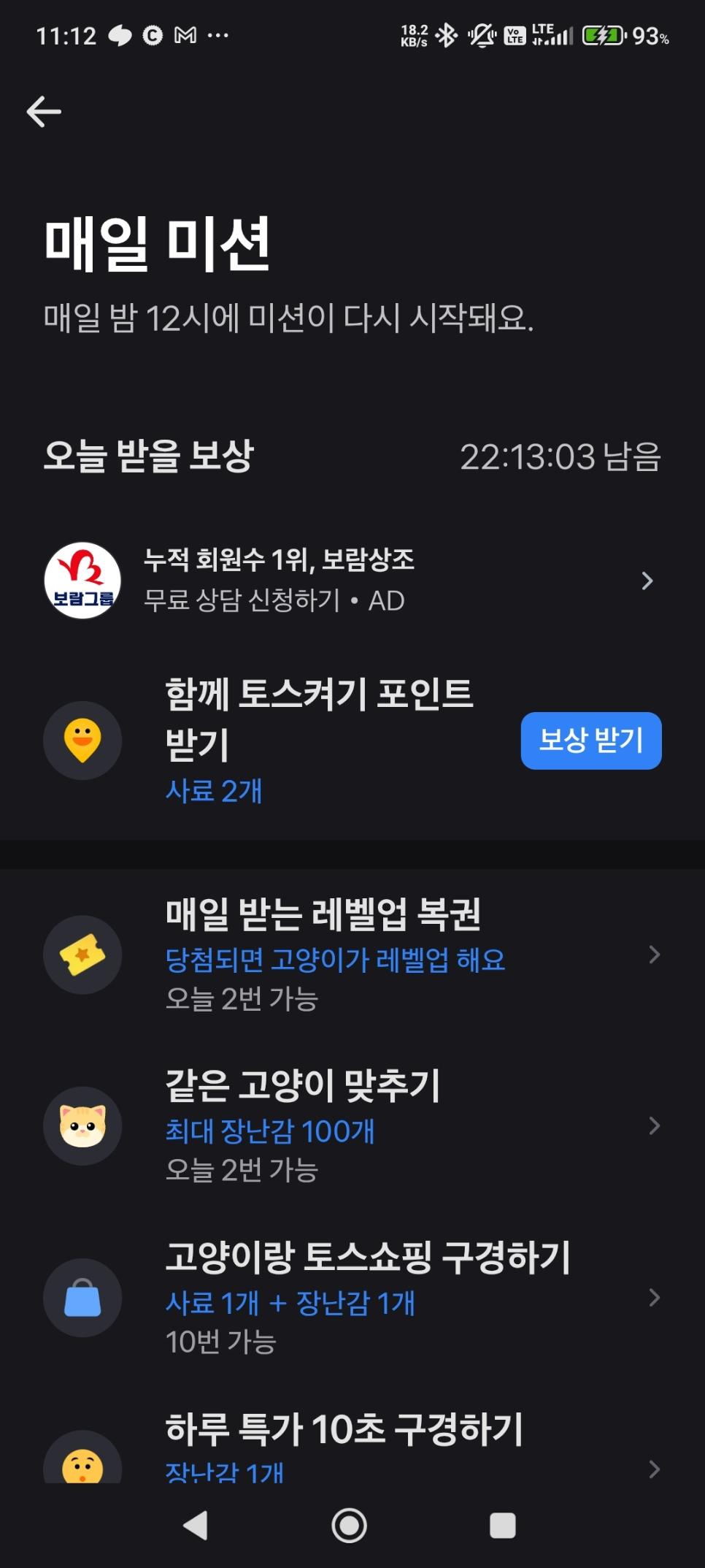705x1568 pixels.
Task: Start the 같은 고양이 맞추기 mission
Action: pos(350,1125)
